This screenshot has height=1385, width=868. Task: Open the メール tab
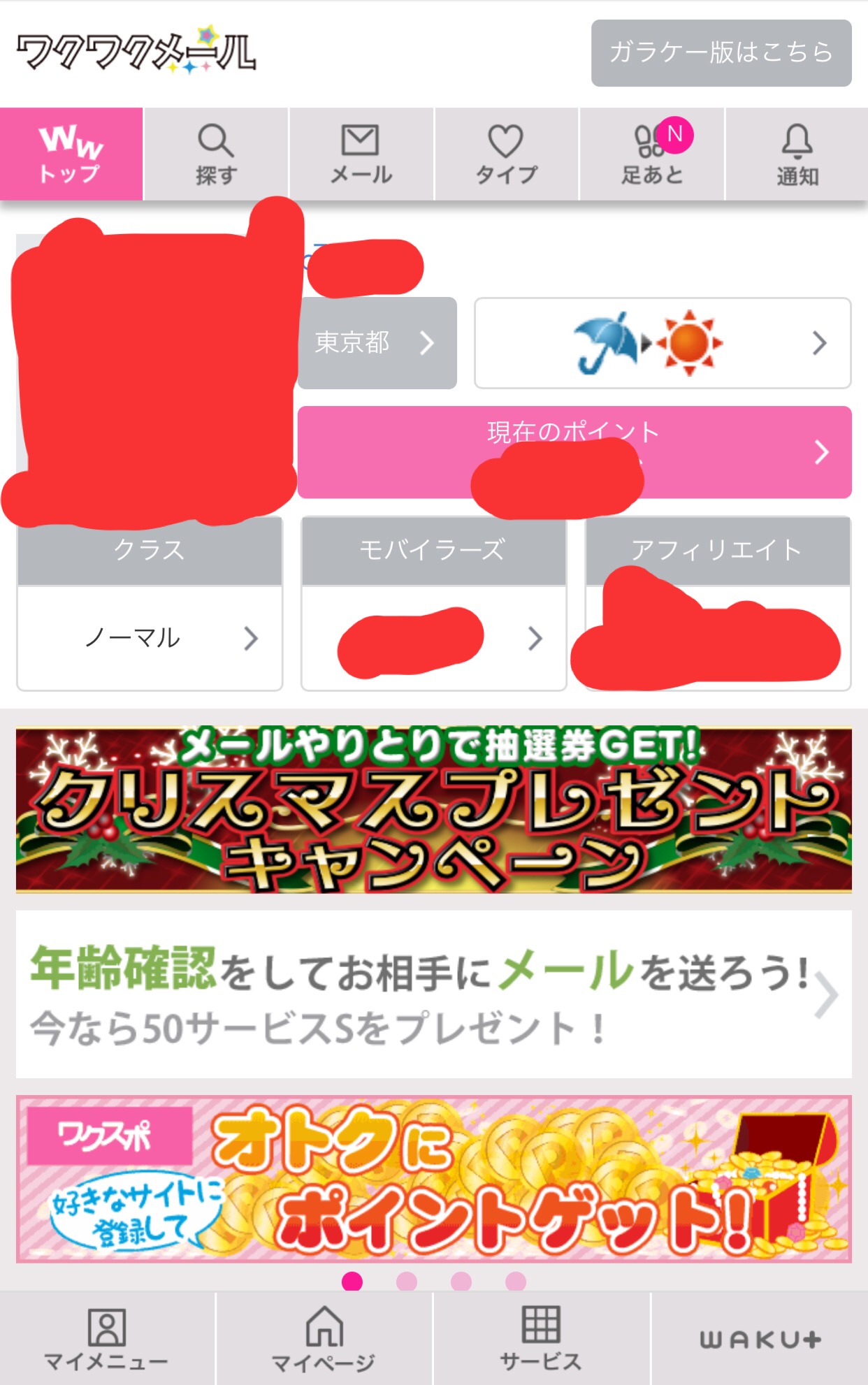pyautogui.click(x=361, y=154)
